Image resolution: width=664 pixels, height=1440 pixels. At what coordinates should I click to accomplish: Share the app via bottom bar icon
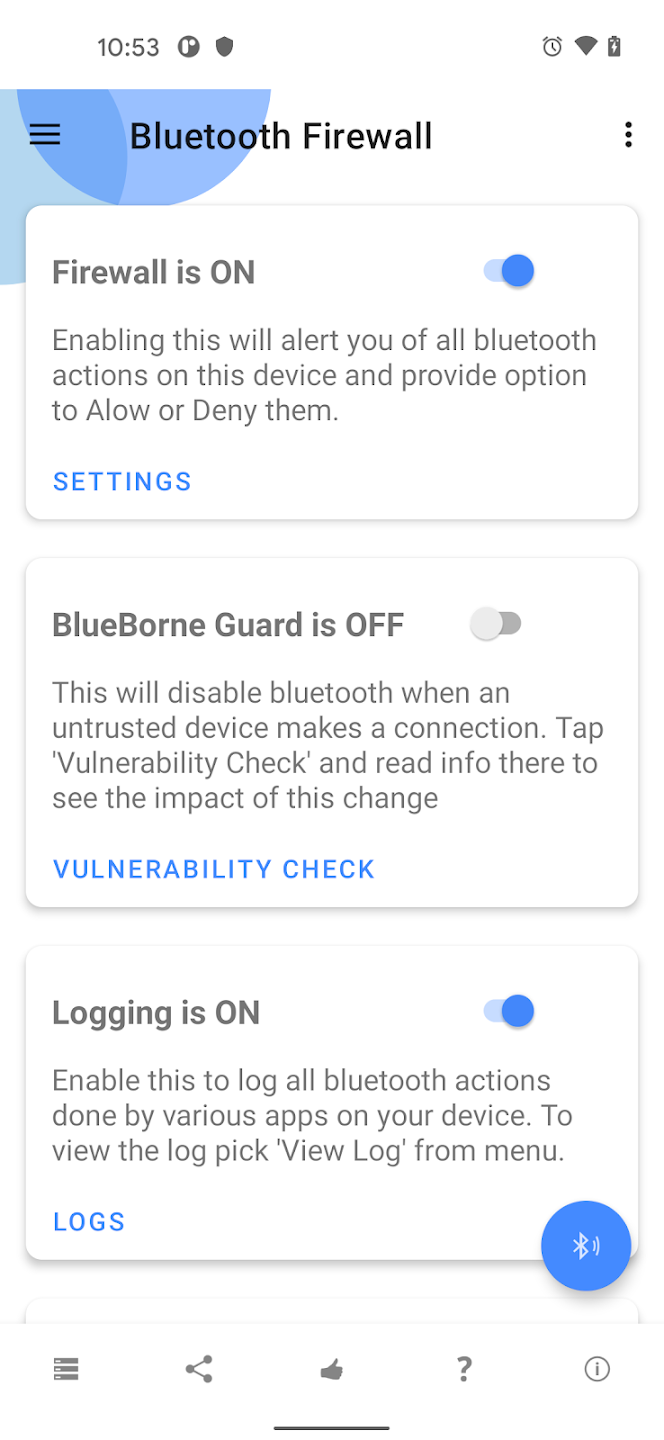click(199, 1369)
